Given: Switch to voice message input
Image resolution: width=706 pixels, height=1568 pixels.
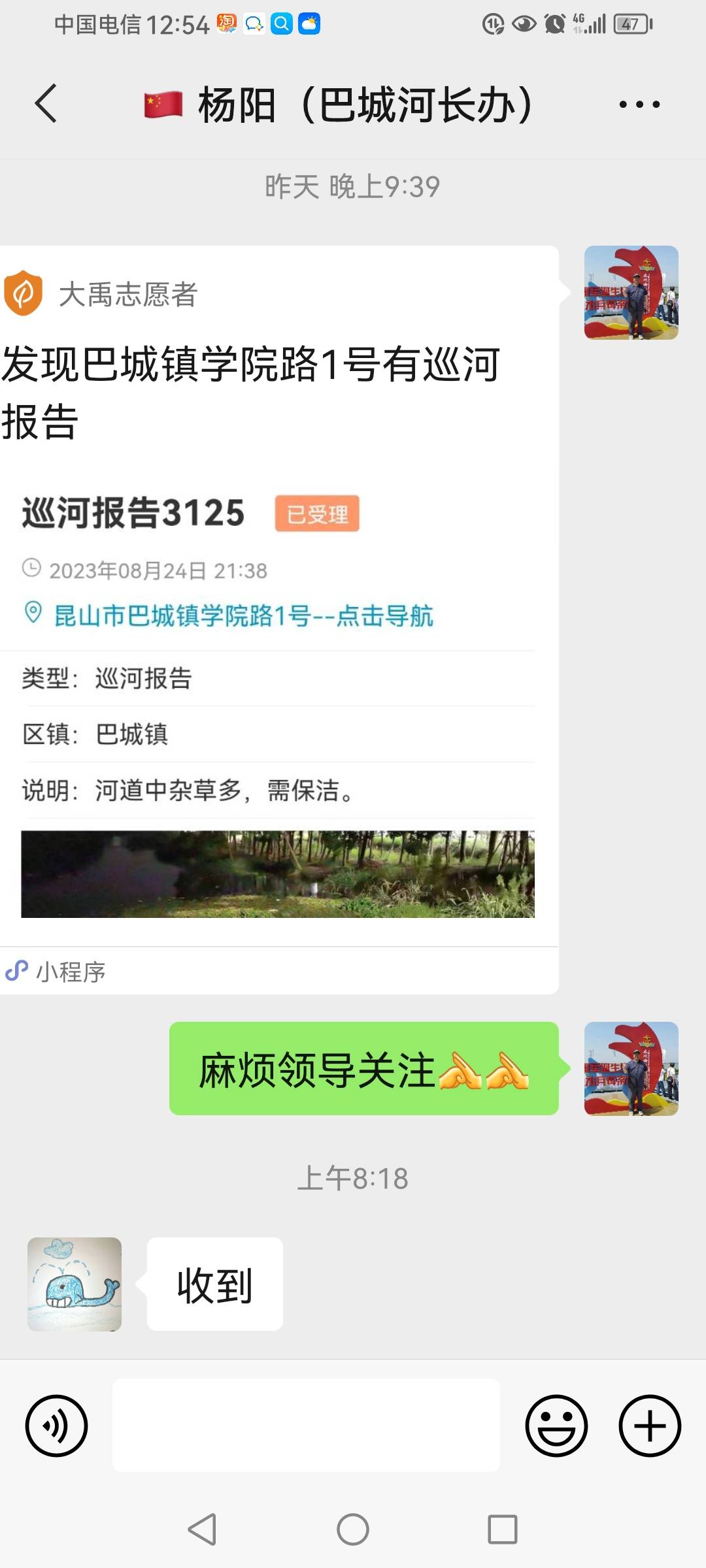Looking at the screenshot, I should 56,1426.
